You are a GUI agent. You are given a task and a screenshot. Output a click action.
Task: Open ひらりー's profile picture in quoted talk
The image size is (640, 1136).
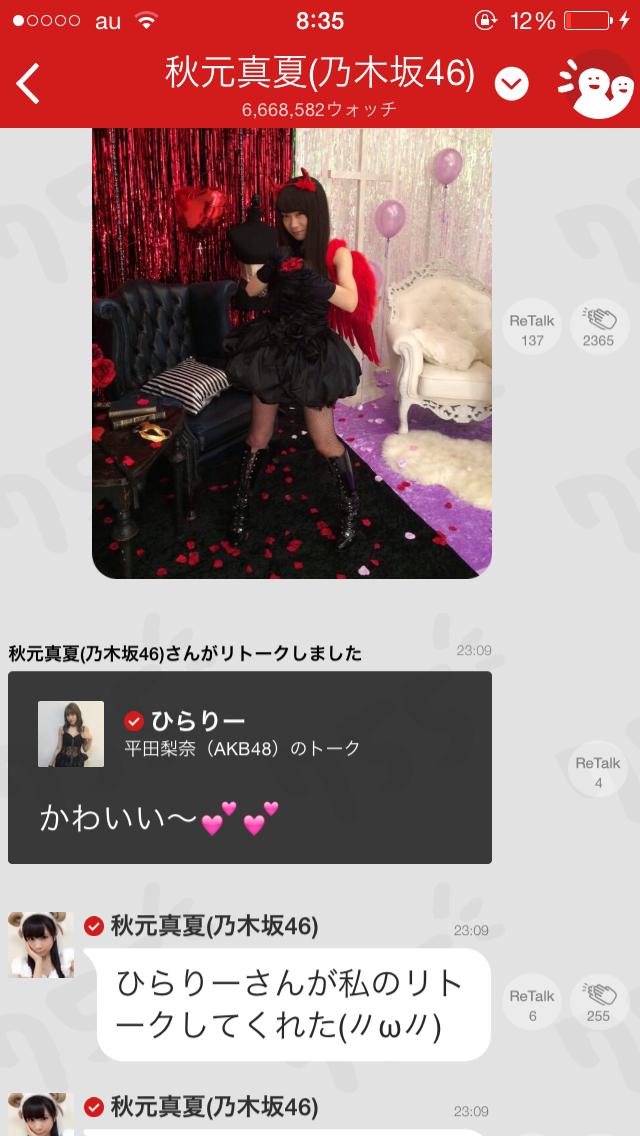pos(71,734)
